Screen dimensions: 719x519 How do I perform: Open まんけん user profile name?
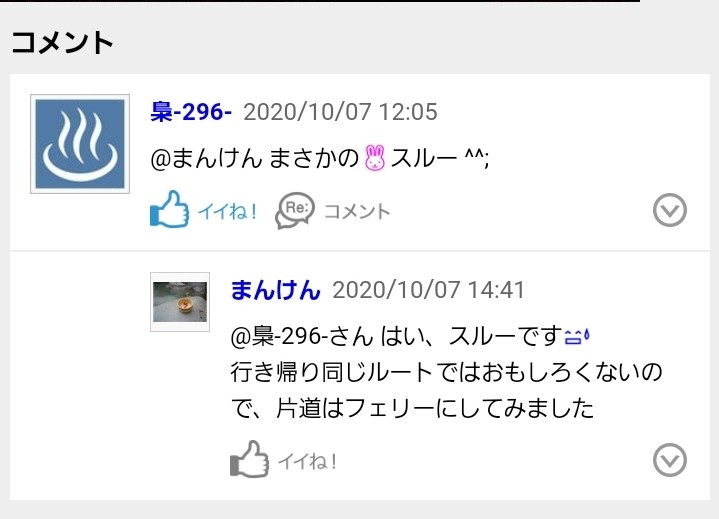point(275,290)
